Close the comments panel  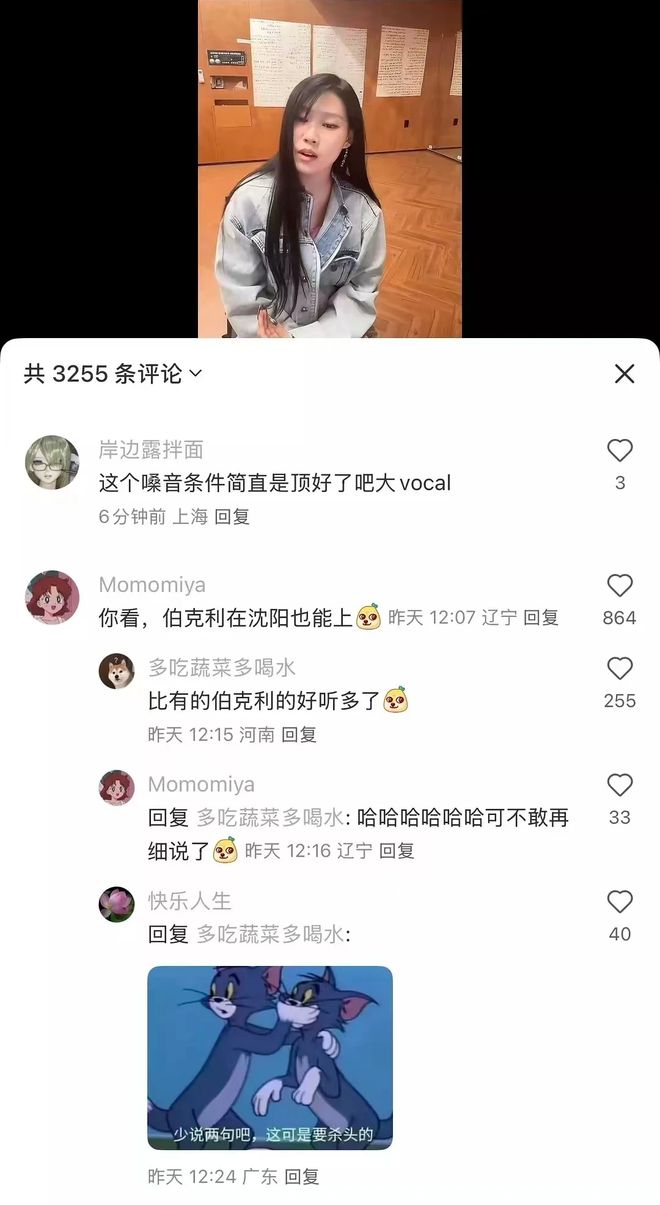coord(624,374)
